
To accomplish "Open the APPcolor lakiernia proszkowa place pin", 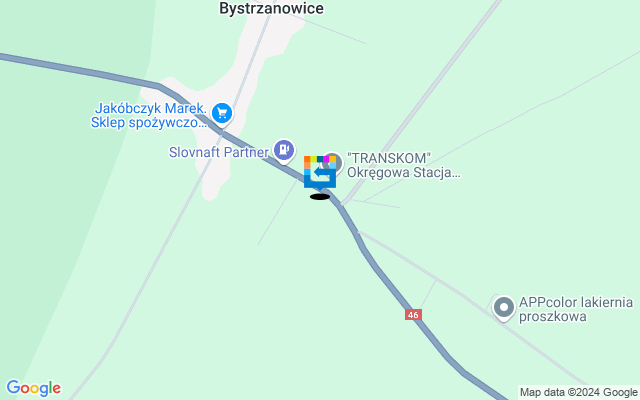I will [x=504, y=308].
